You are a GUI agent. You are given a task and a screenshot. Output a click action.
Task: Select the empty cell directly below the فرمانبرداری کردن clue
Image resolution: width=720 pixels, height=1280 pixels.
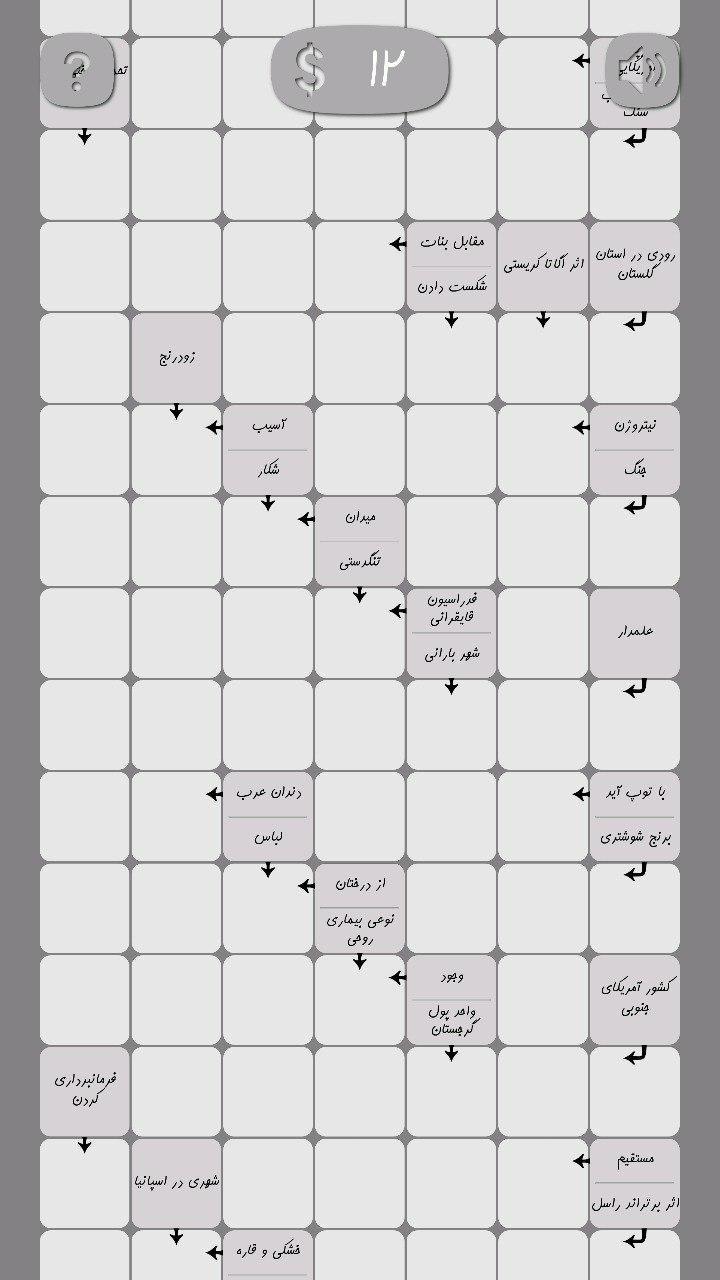[85, 1183]
